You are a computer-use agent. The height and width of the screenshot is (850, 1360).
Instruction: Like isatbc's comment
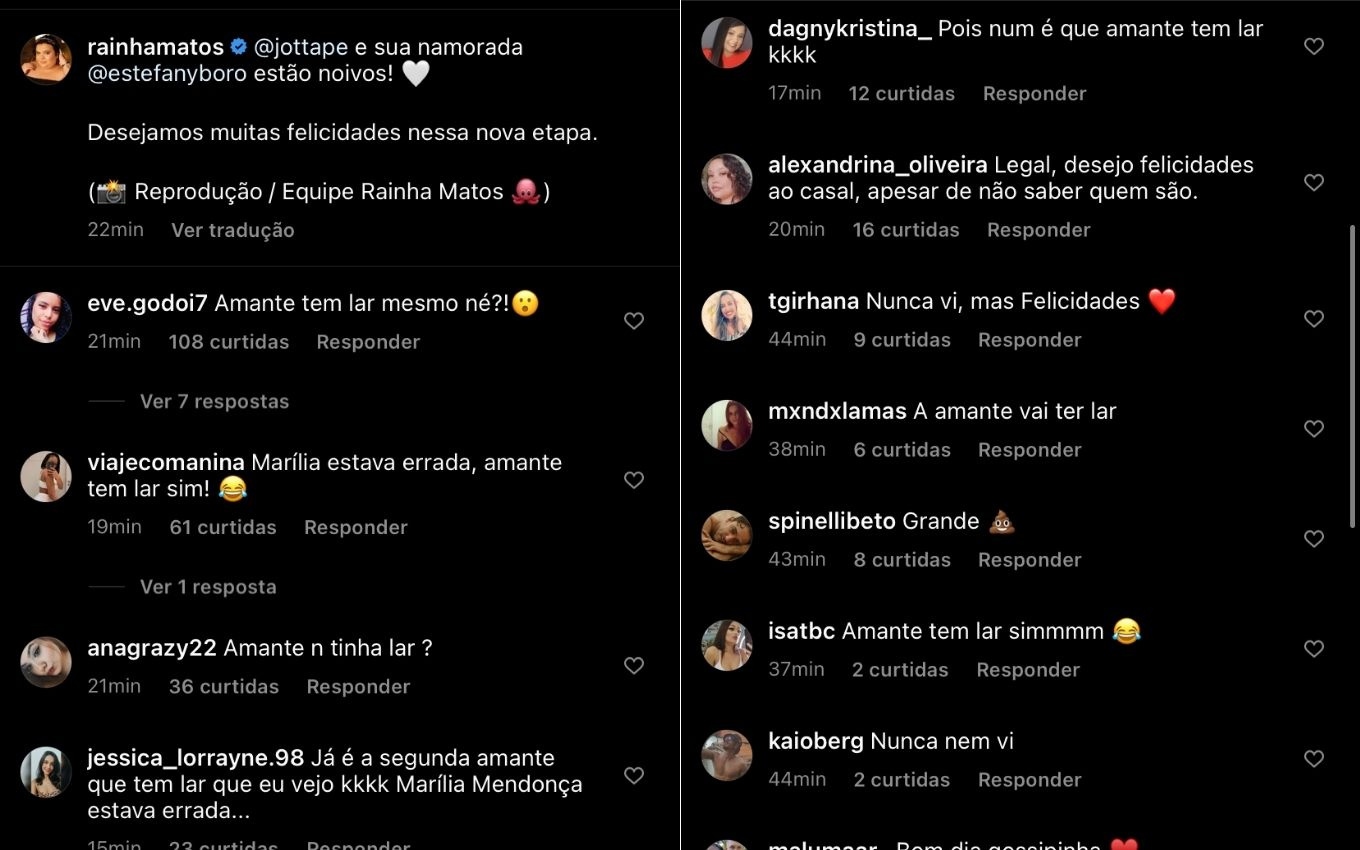[x=1313, y=649]
